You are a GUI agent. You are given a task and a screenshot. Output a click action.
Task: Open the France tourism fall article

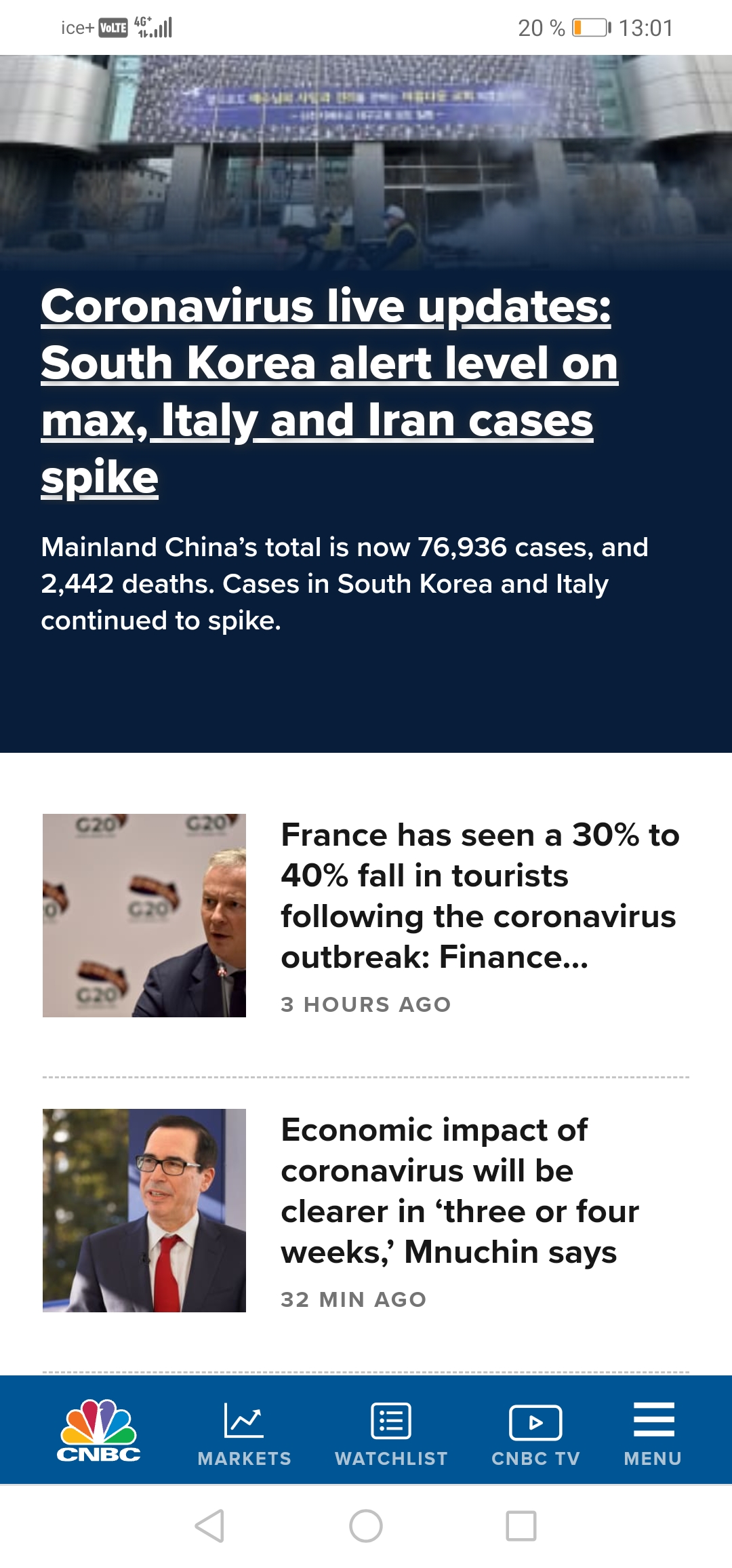click(x=480, y=896)
